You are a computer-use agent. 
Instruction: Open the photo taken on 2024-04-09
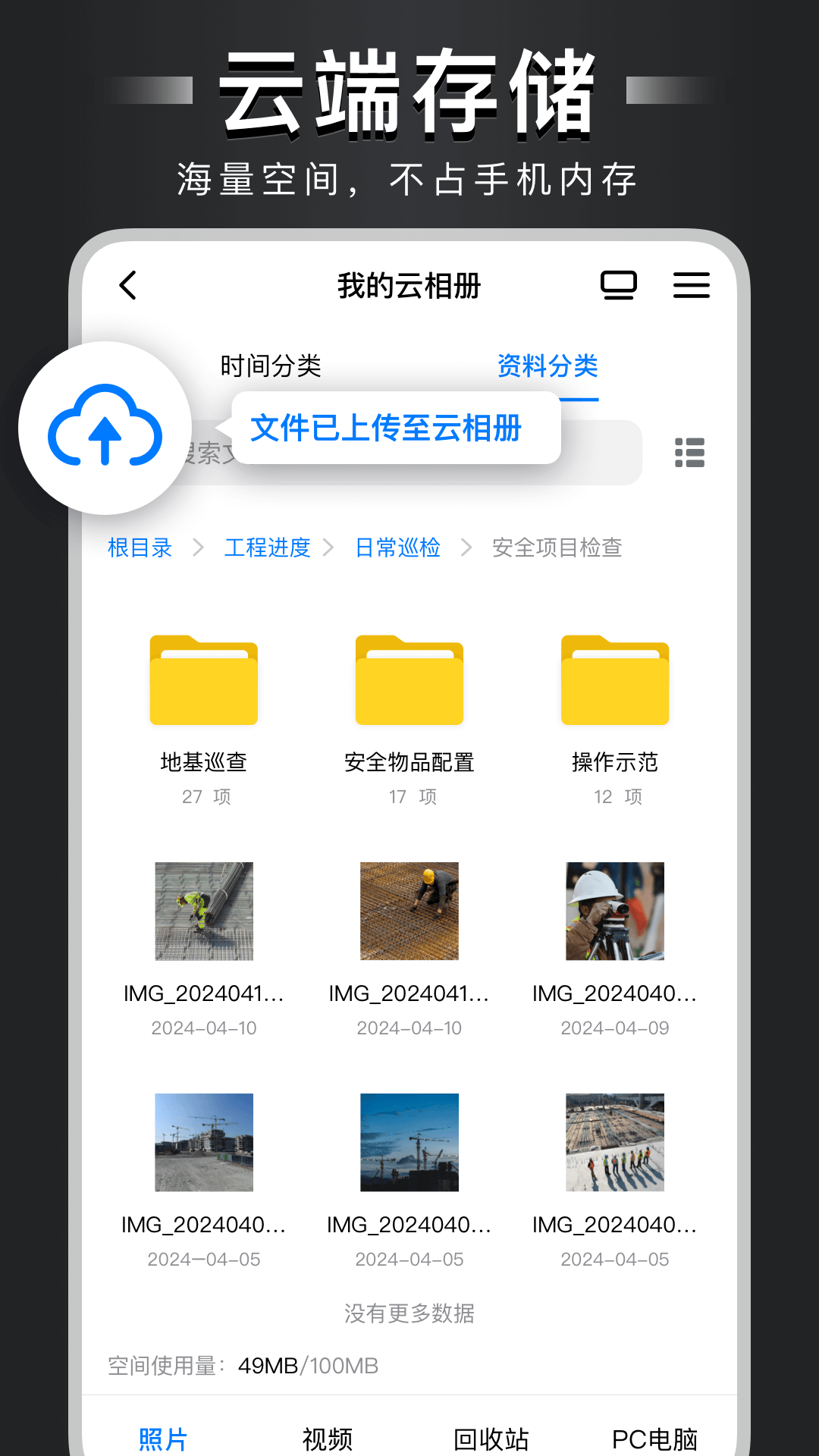click(615, 910)
